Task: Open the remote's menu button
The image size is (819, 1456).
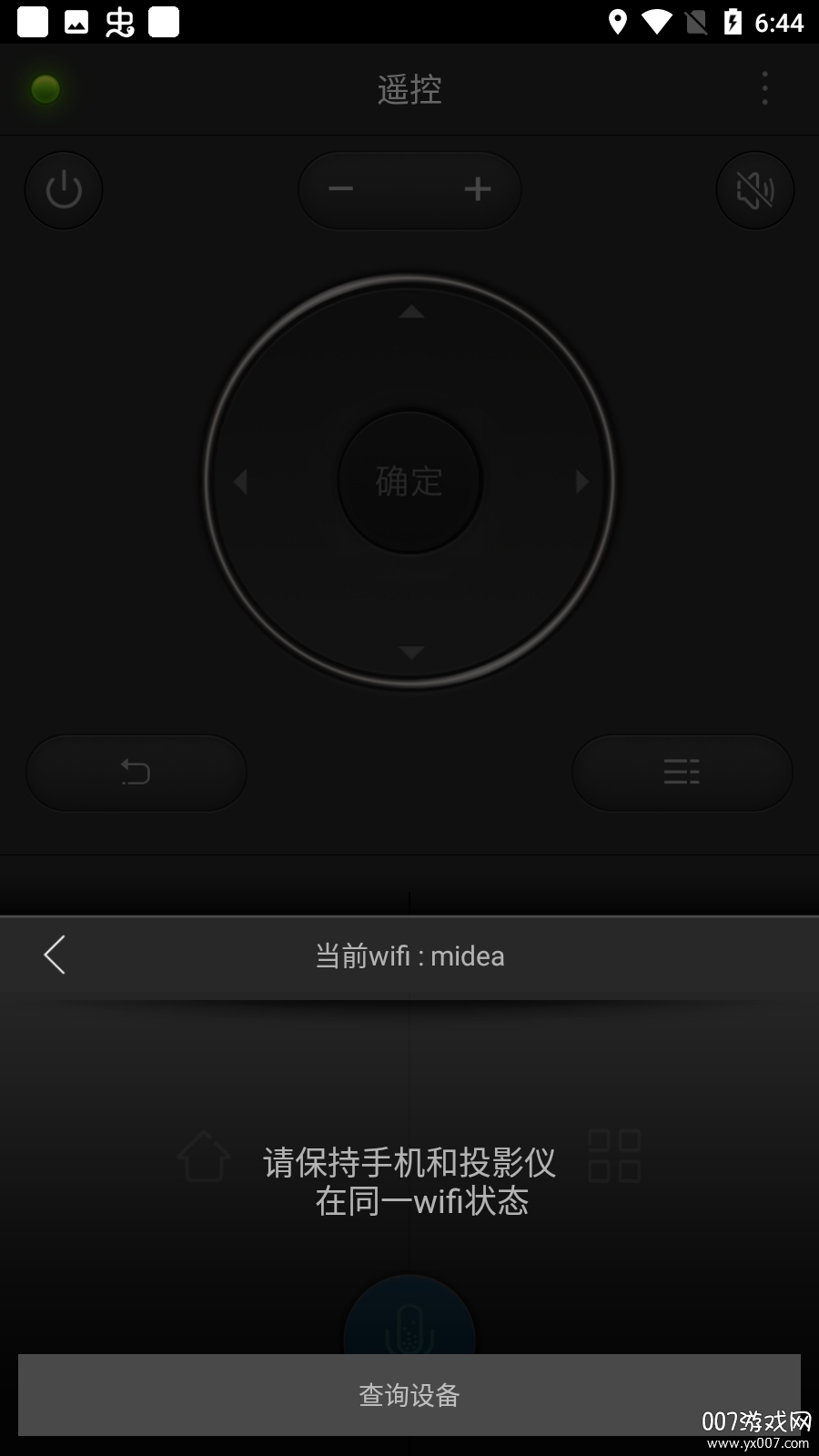Action: point(682,772)
